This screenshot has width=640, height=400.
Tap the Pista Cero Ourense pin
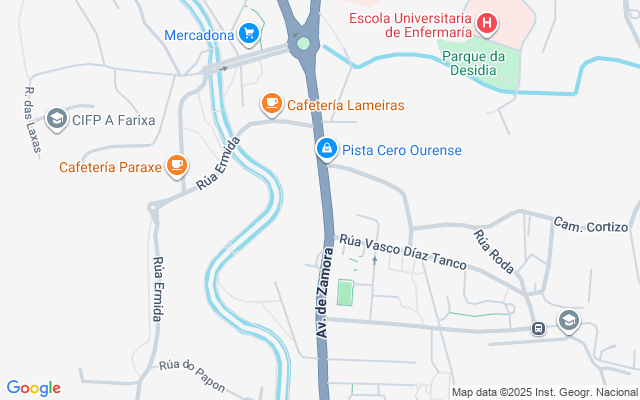(326, 150)
